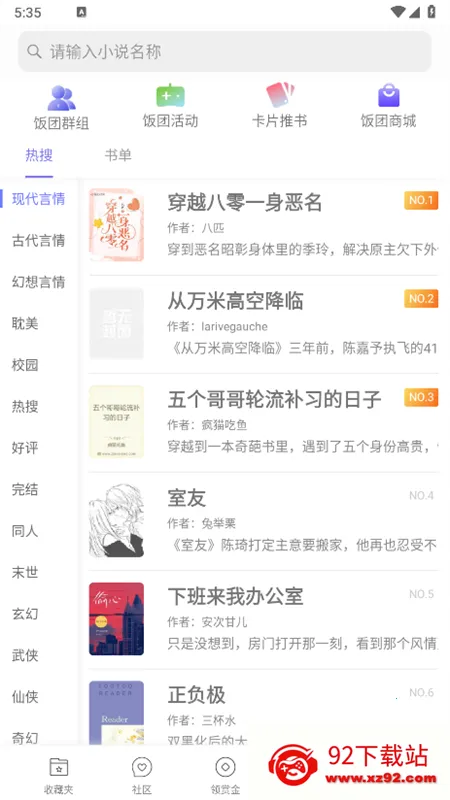Image resolution: width=450 pixels, height=800 pixels.
Task: Open the novel 穿越八零一身恶名
Action: click(264, 225)
